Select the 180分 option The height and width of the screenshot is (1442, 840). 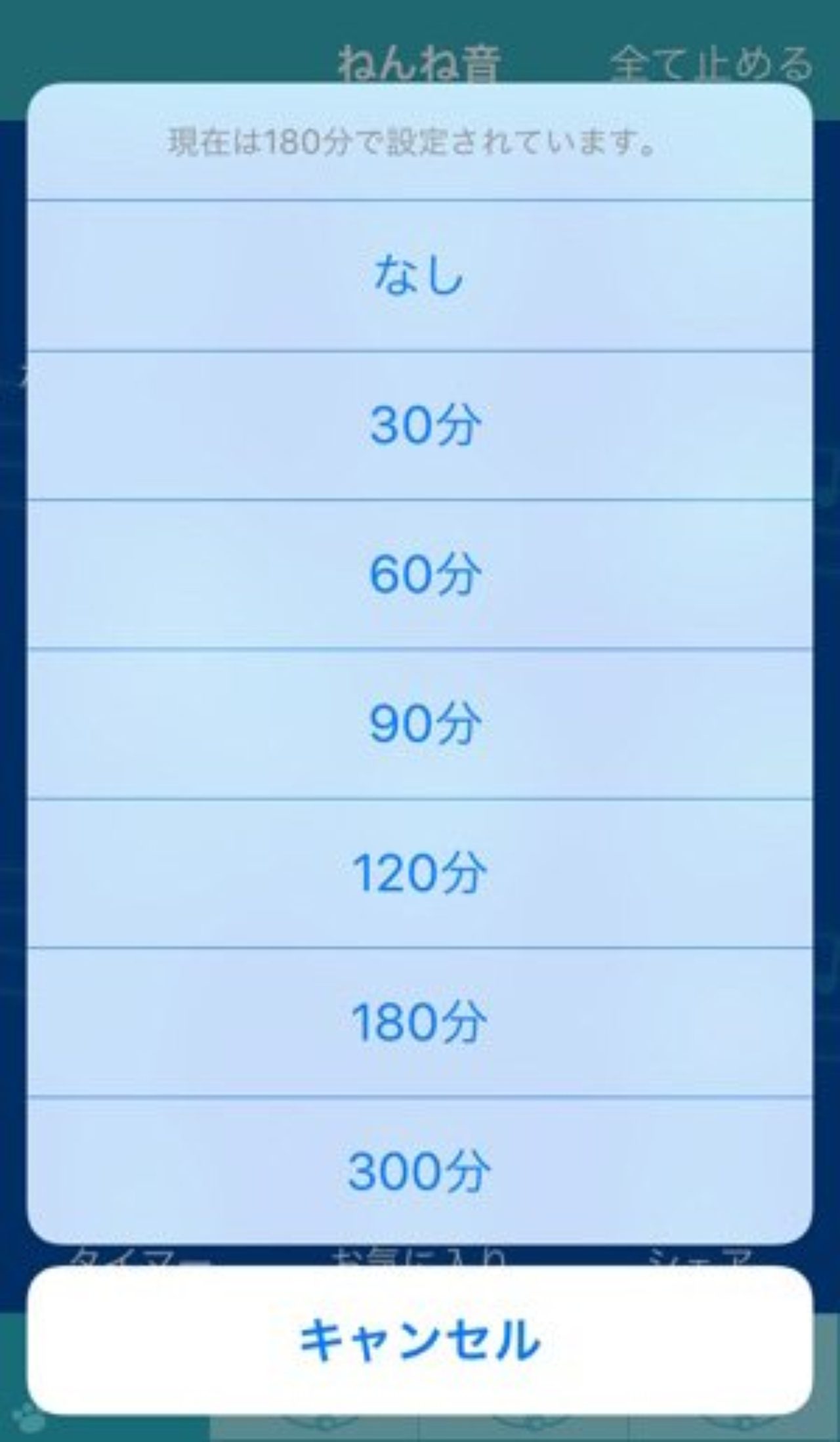(x=419, y=1022)
